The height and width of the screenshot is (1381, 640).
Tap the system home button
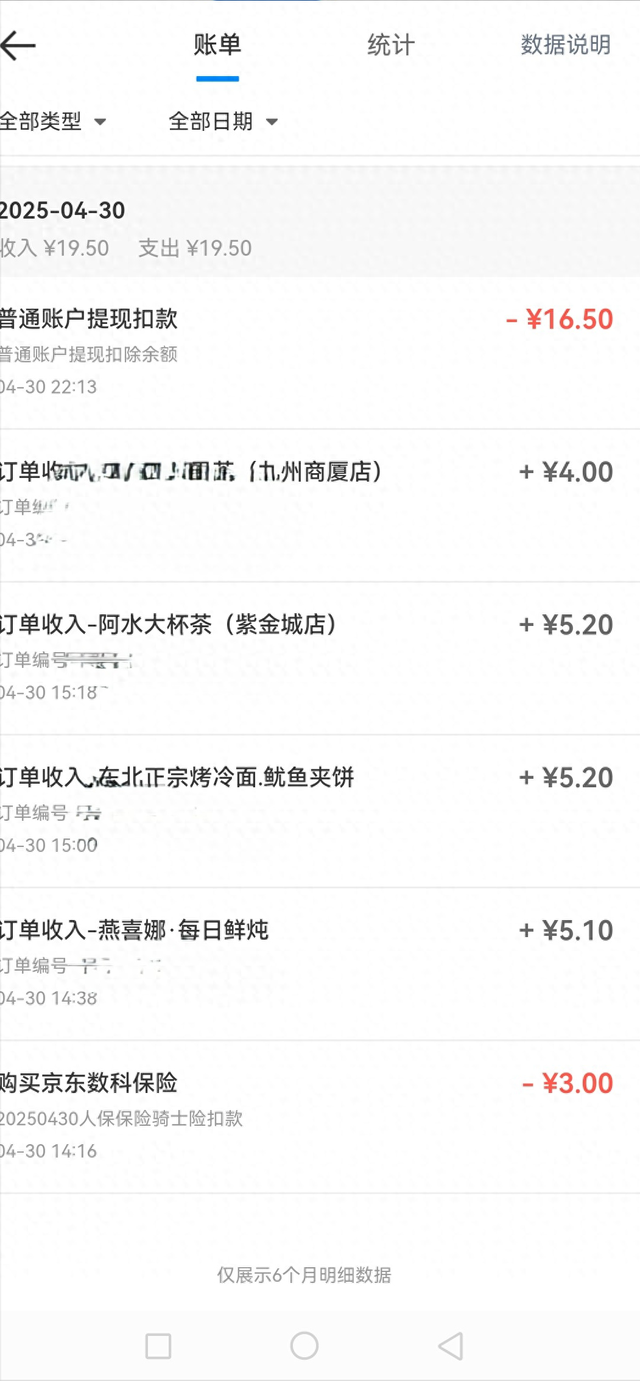point(304,1346)
